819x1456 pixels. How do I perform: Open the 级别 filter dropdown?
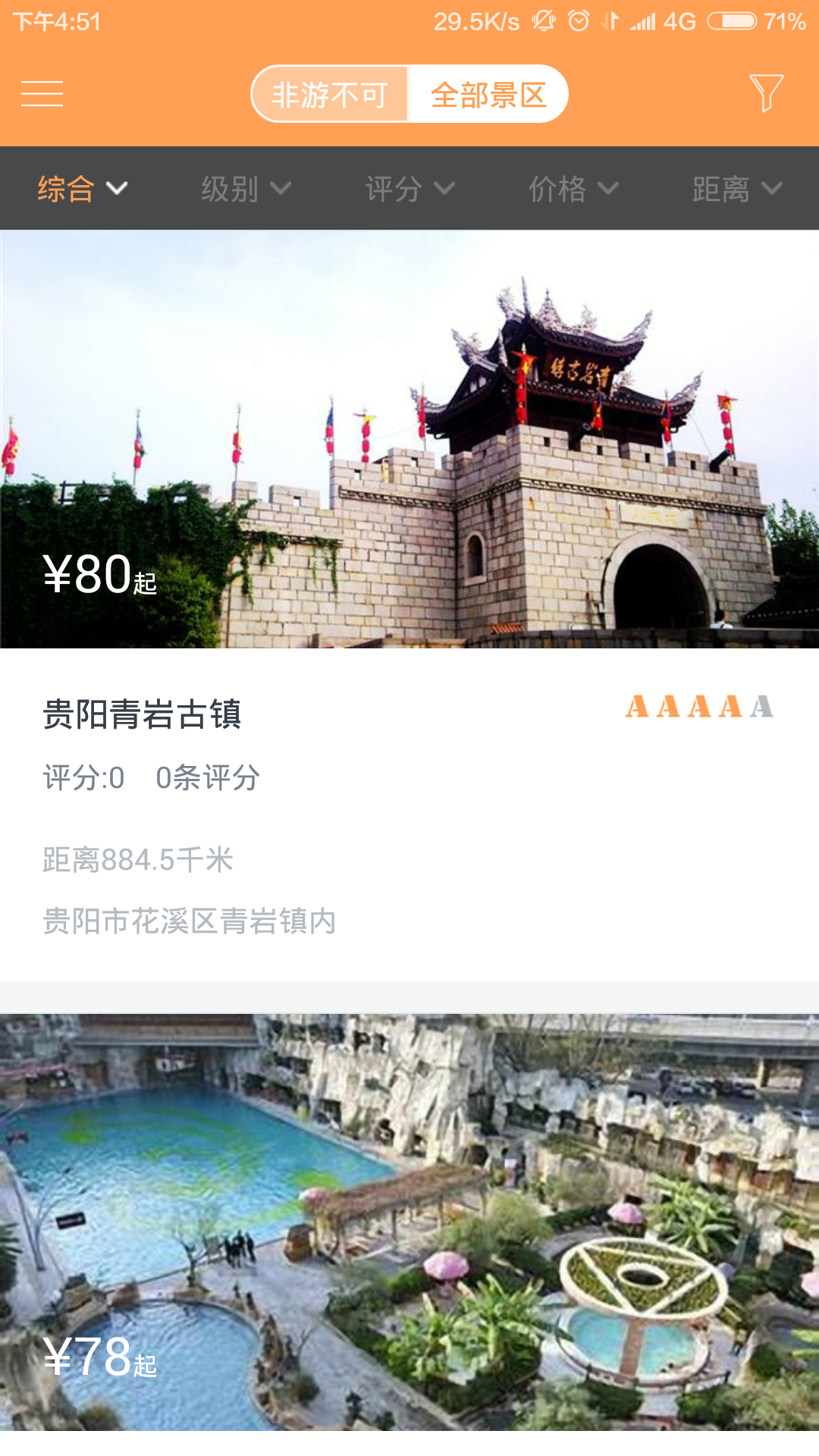point(245,188)
